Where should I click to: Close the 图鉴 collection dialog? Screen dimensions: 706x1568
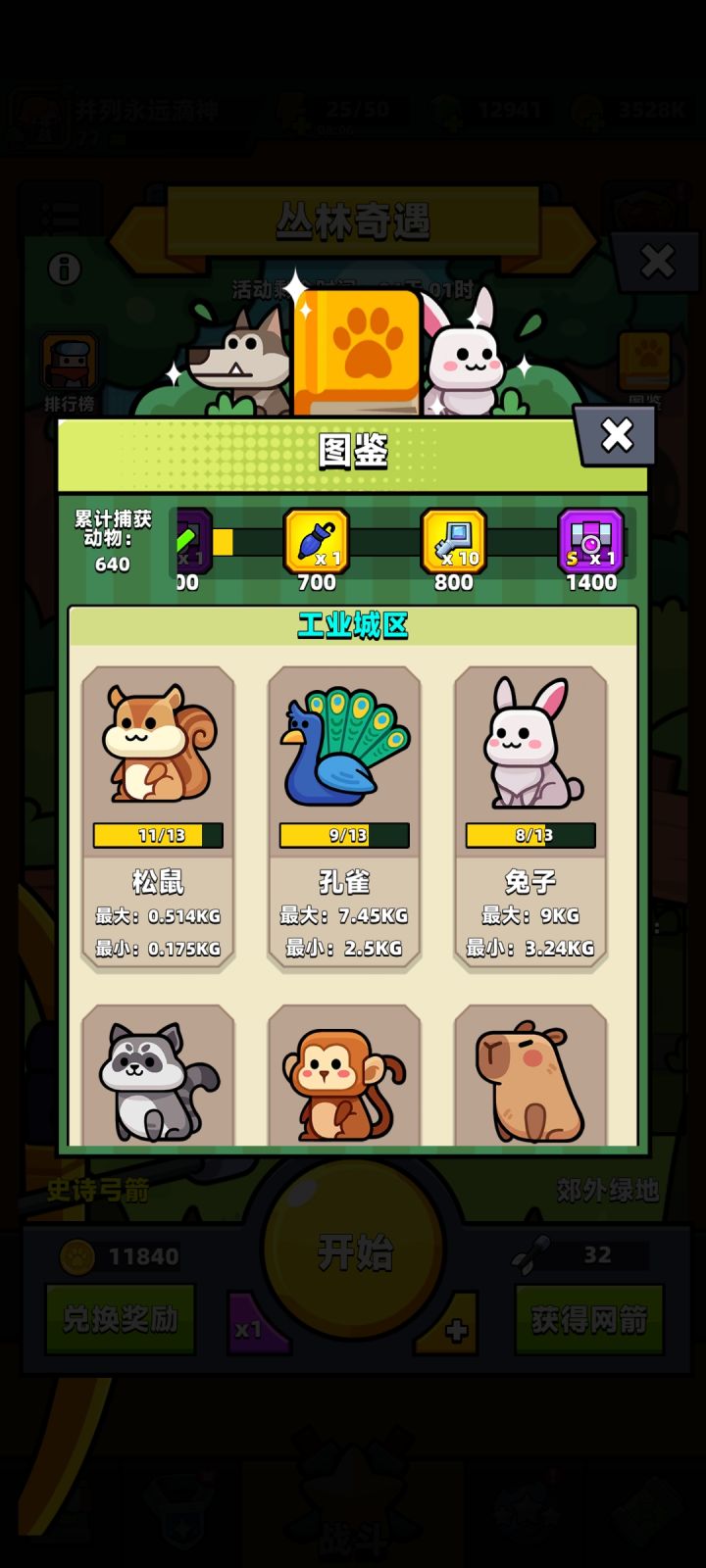(x=617, y=434)
